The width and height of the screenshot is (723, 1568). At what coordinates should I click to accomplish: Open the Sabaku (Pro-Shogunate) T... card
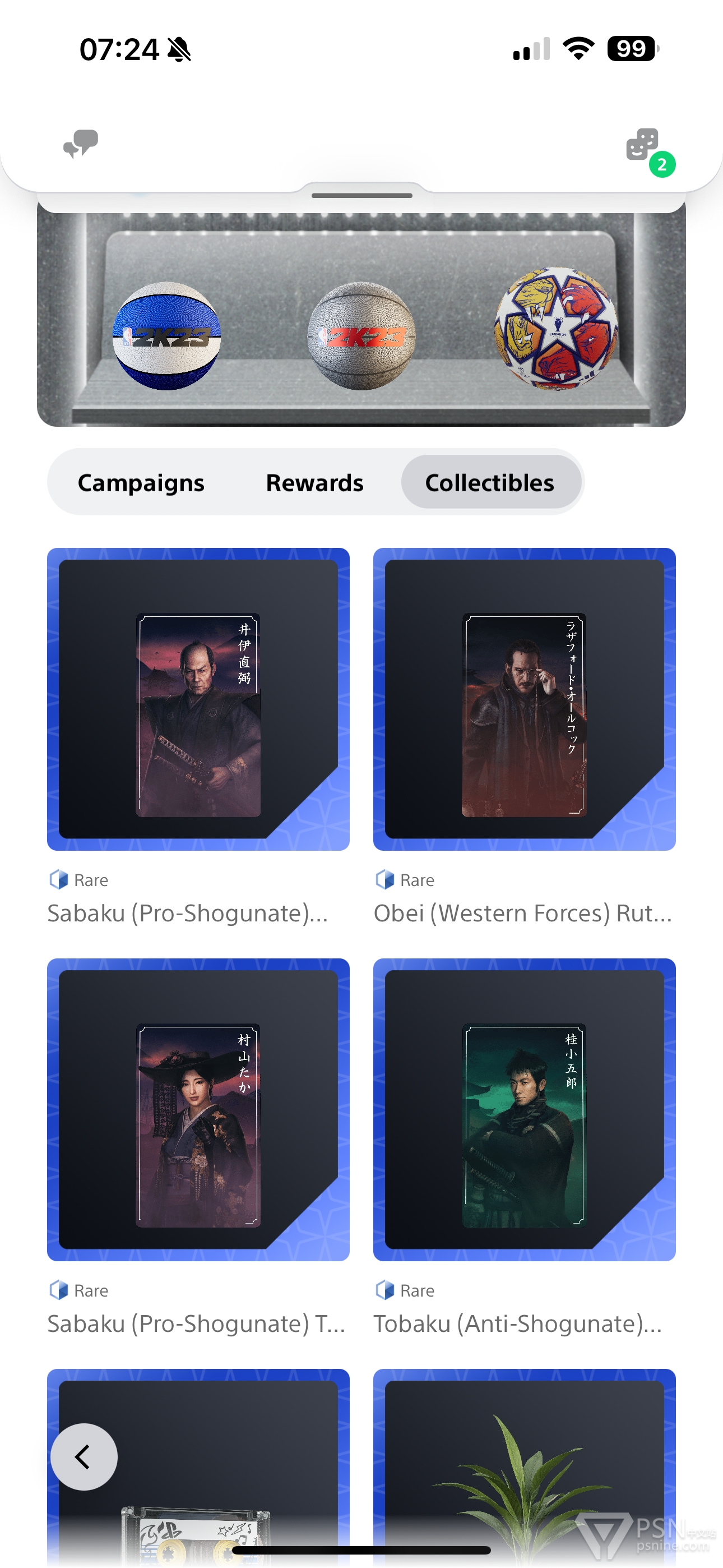pyautogui.click(x=198, y=1109)
